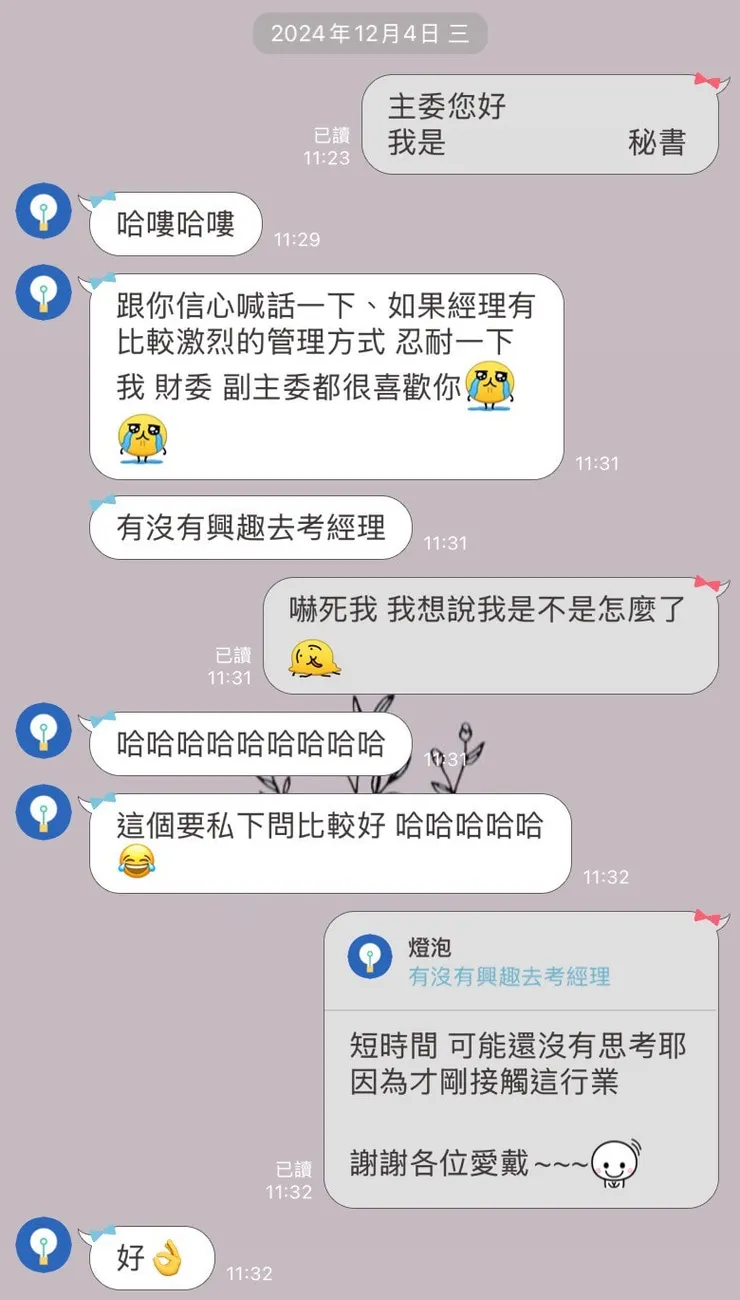
Task: Click 燈泡 avatar inside the quoted reply
Action: (371, 956)
